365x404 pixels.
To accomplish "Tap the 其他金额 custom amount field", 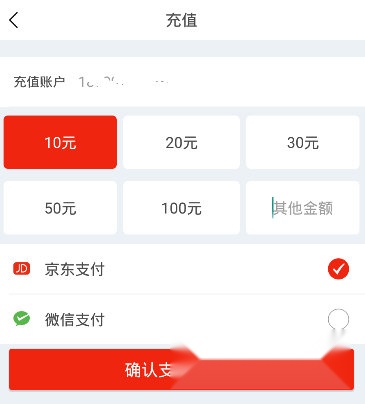I will (x=303, y=208).
